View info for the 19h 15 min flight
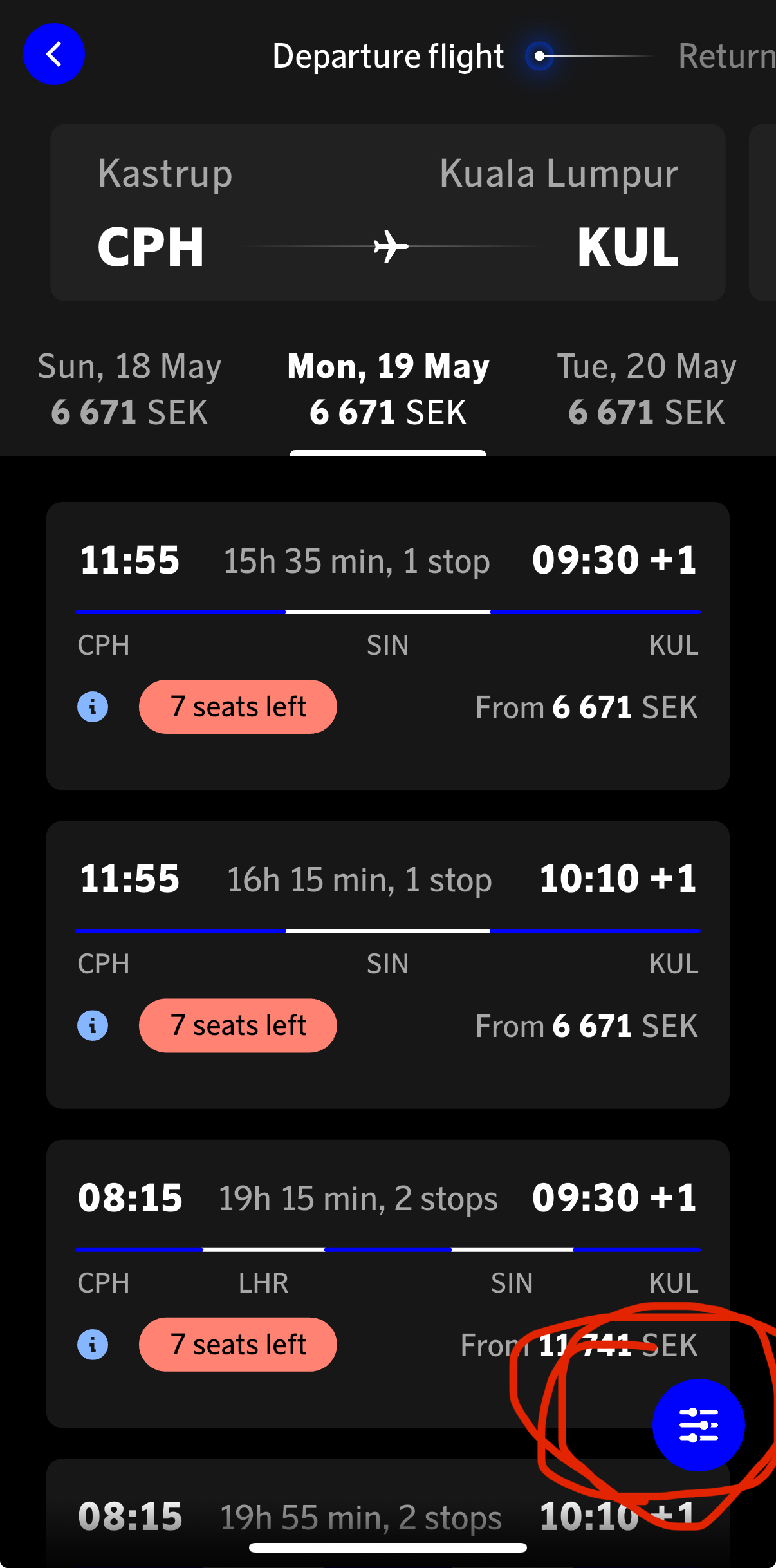The image size is (776, 1568). (x=93, y=1345)
